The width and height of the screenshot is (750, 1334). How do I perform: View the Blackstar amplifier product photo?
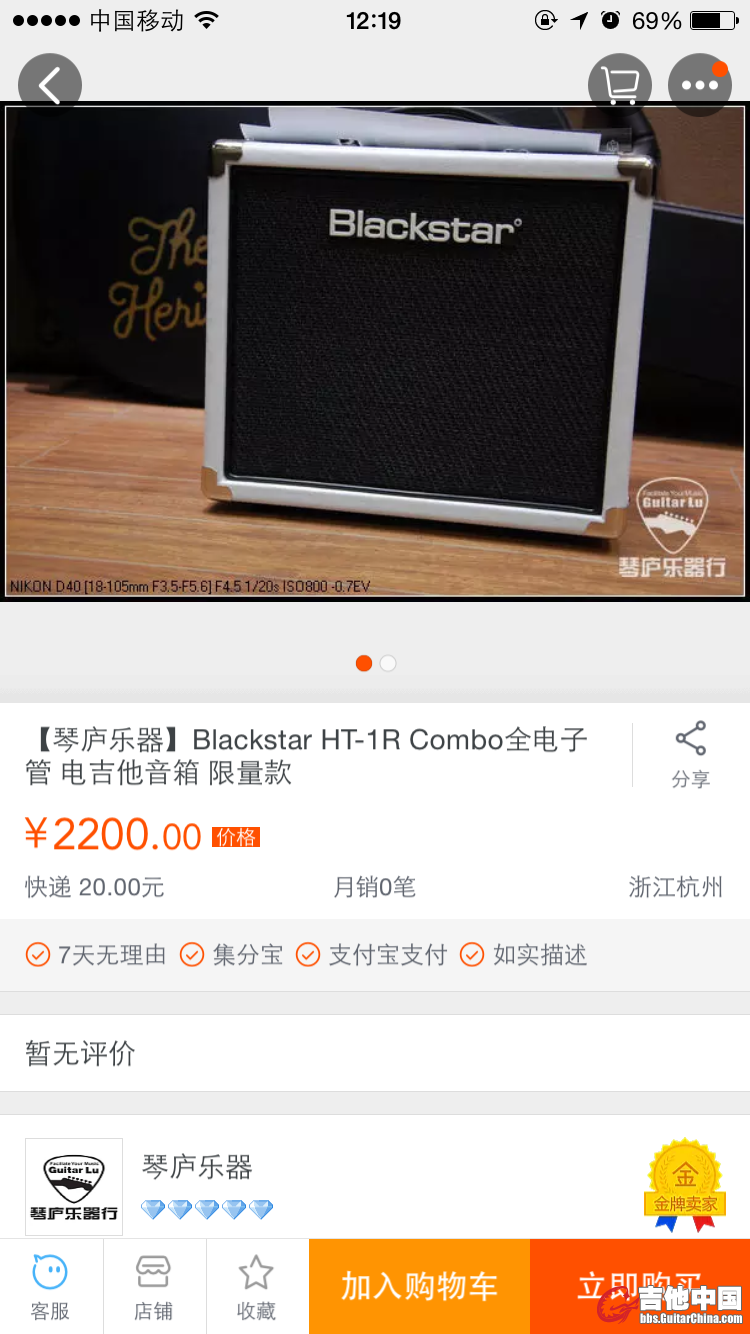click(x=375, y=352)
